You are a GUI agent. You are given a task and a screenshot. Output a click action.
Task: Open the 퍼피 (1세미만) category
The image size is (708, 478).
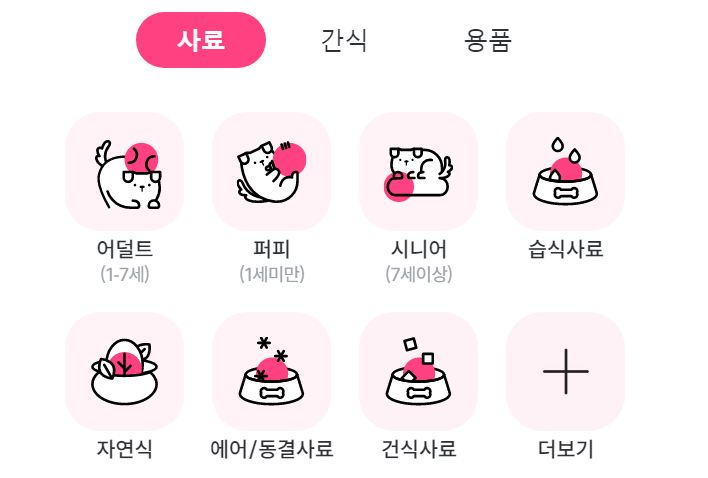click(x=272, y=172)
